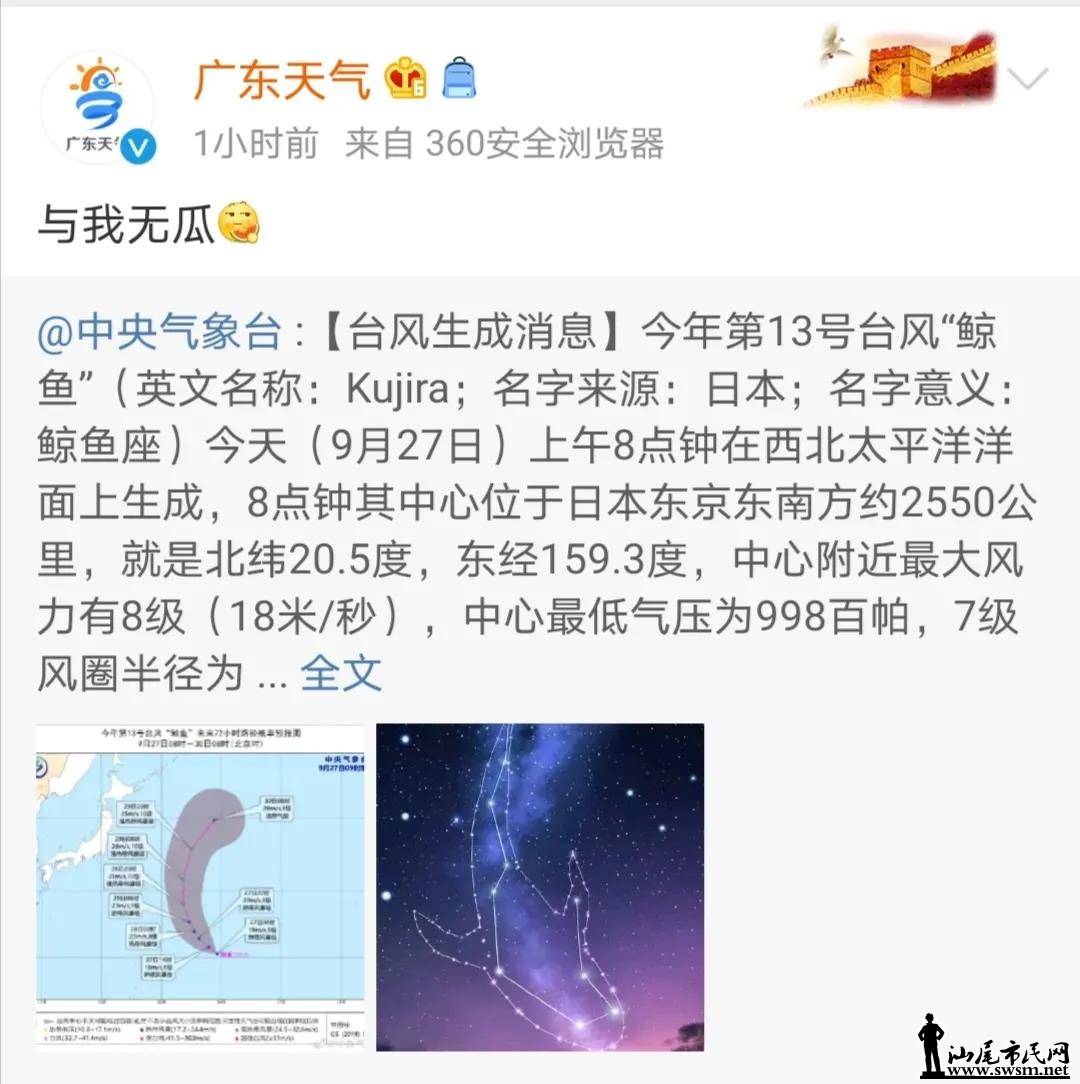The height and width of the screenshot is (1084, 1080).
Task: Open 广东天气 profile avatar
Action: [x=97, y=108]
